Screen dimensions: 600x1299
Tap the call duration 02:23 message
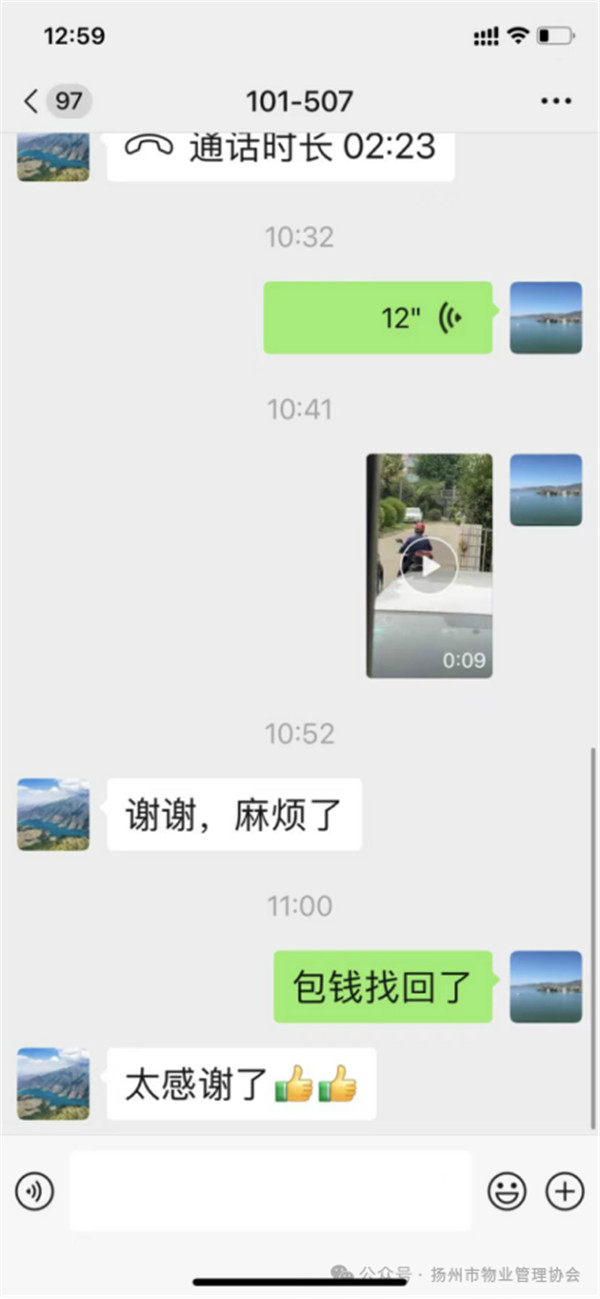click(280, 149)
